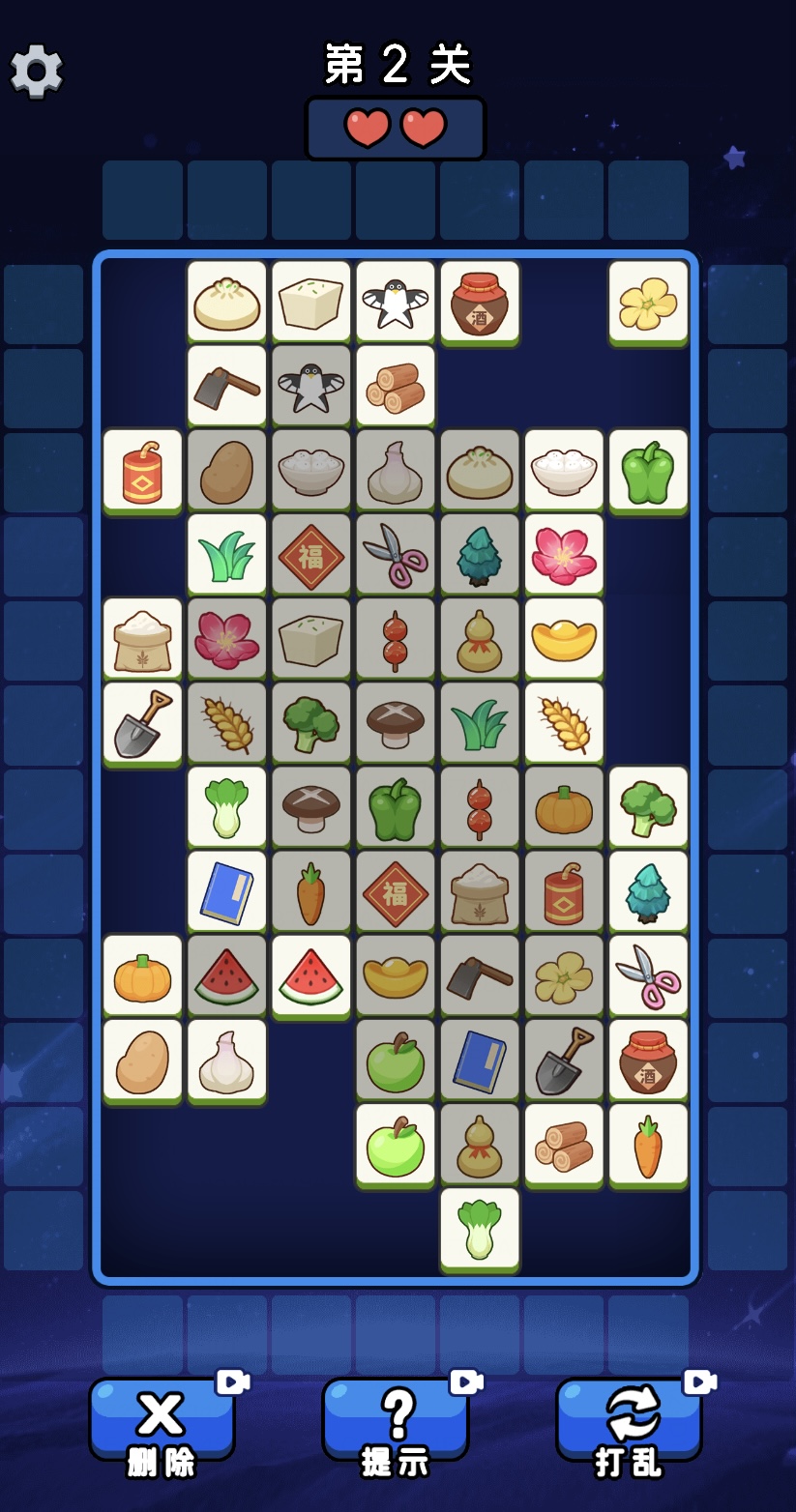796x1512 pixels.
Task: Tap the uncovered white tofu block tile
Action: point(310,303)
